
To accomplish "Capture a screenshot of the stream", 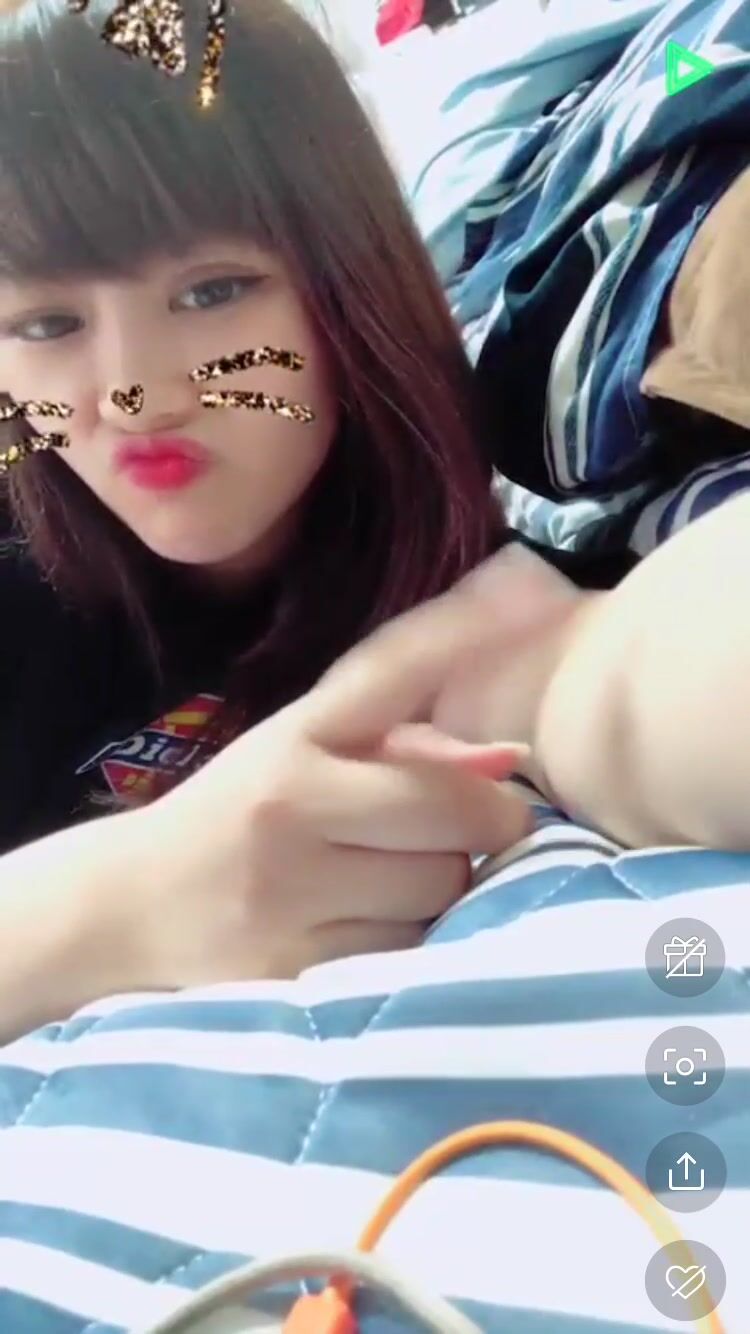I will 685,1065.
